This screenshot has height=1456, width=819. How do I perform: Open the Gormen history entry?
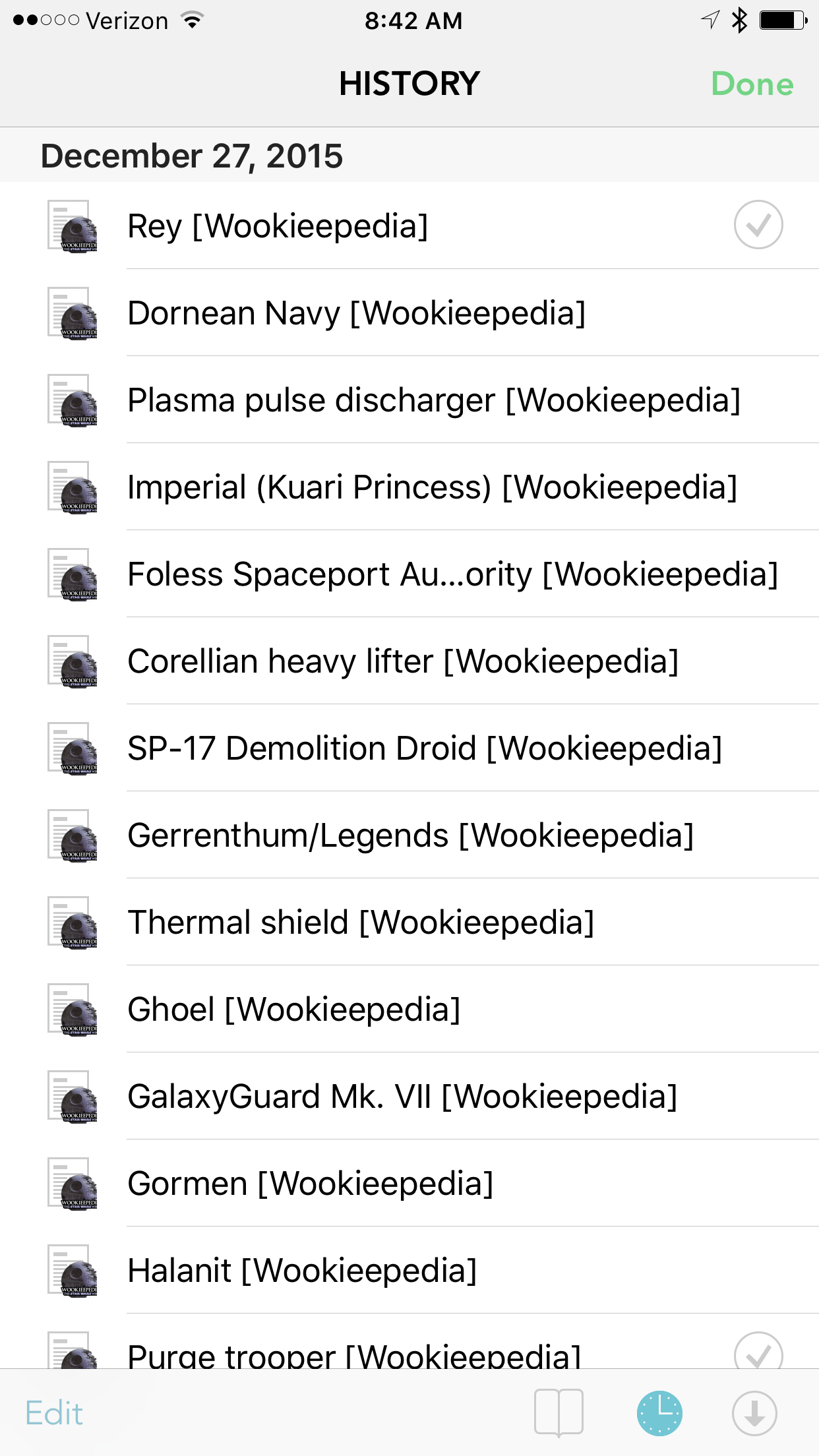click(310, 1184)
